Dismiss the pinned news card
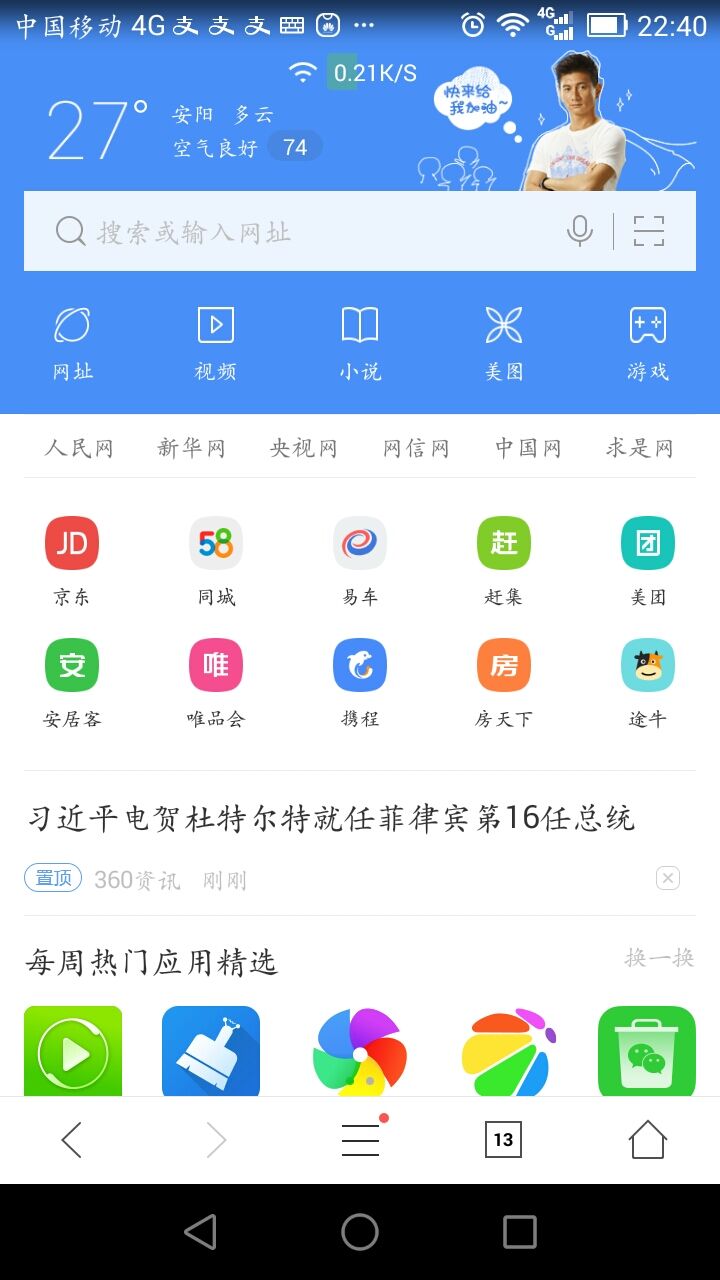The width and height of the screenshot is (720, 1280). pyautogui.click(x=667, y=877)
